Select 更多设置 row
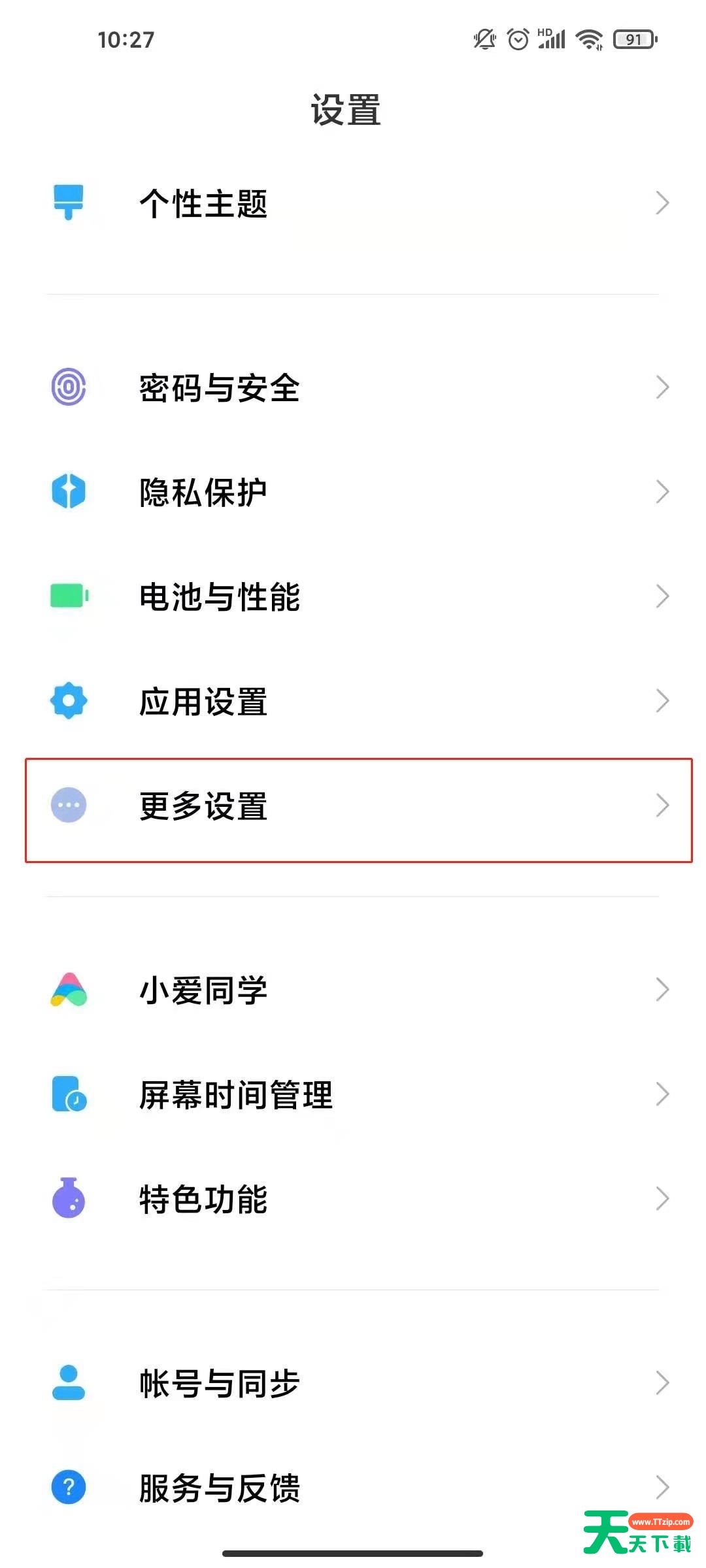 pyautogui.click(x=358, y=810)
